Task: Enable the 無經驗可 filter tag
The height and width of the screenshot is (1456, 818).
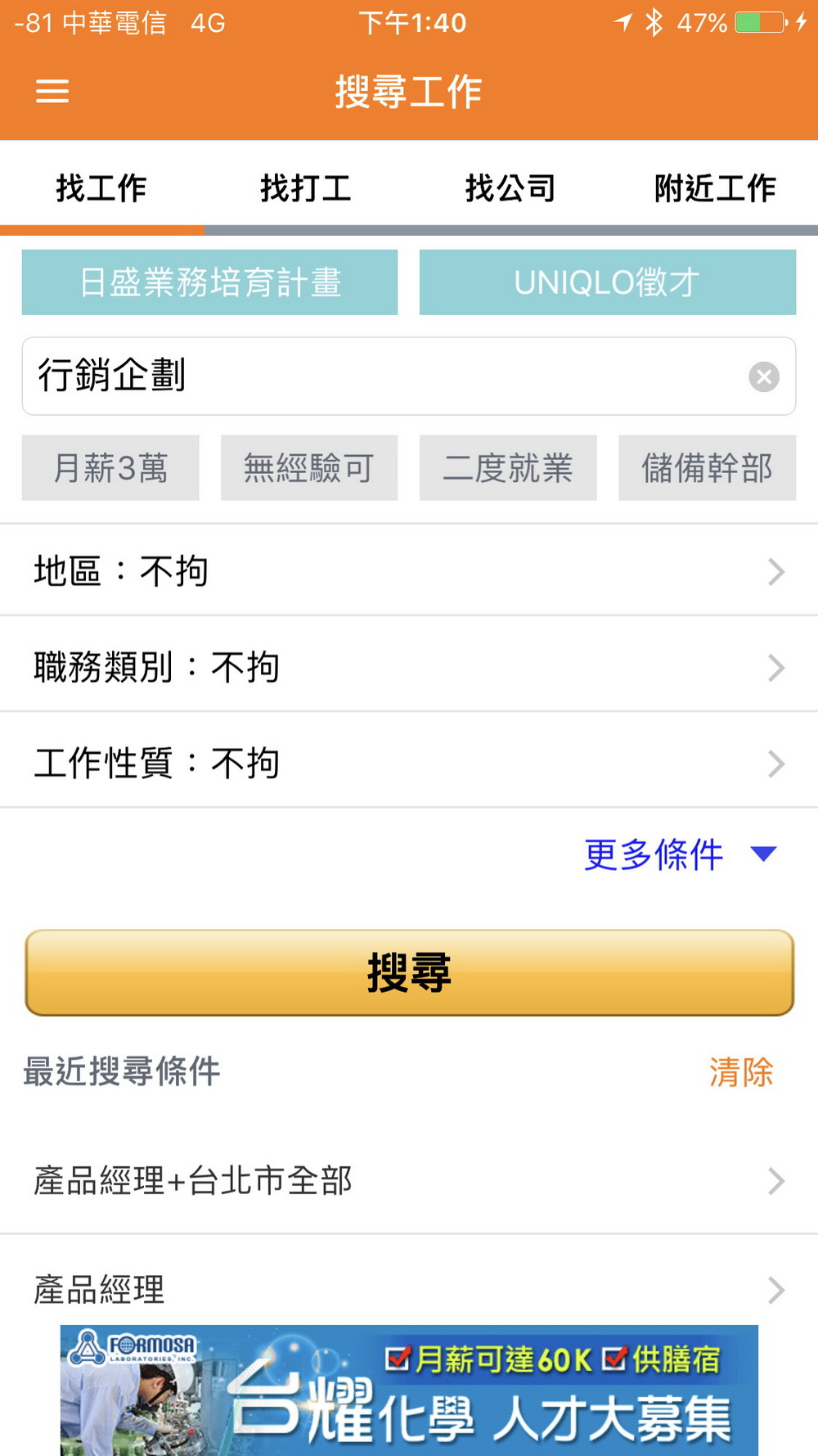Action: pyautogui.click(x=308, y=467)
